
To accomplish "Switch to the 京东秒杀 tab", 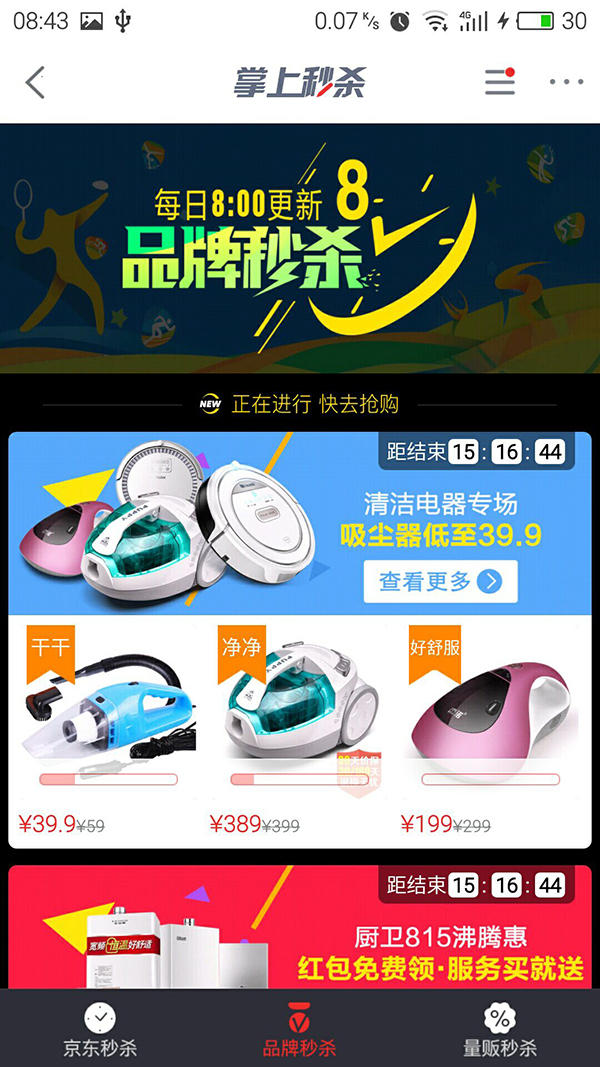I will (100, 1030).
